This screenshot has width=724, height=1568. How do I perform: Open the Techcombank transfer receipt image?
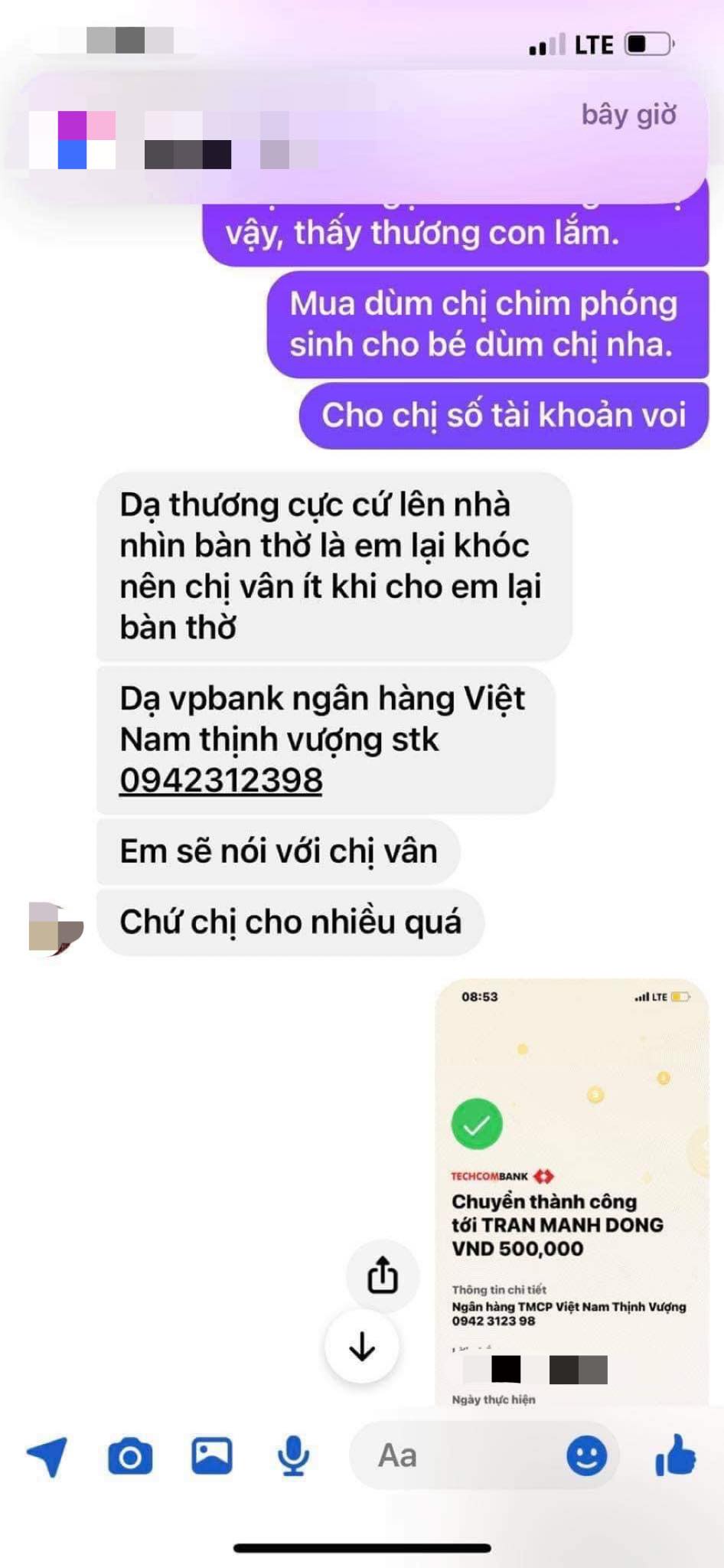572,1193
